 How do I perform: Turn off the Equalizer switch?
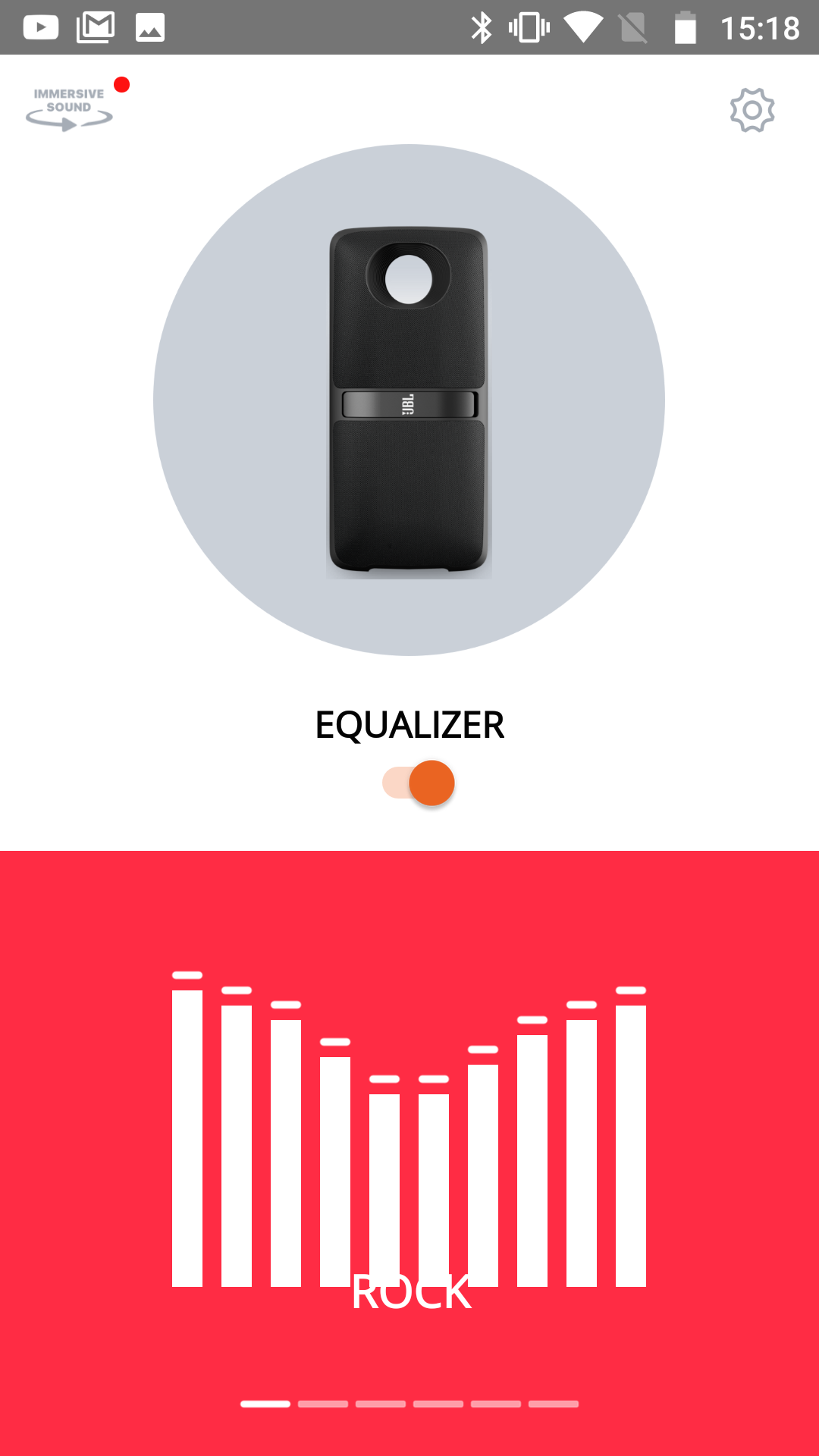(x=419, y=783)
